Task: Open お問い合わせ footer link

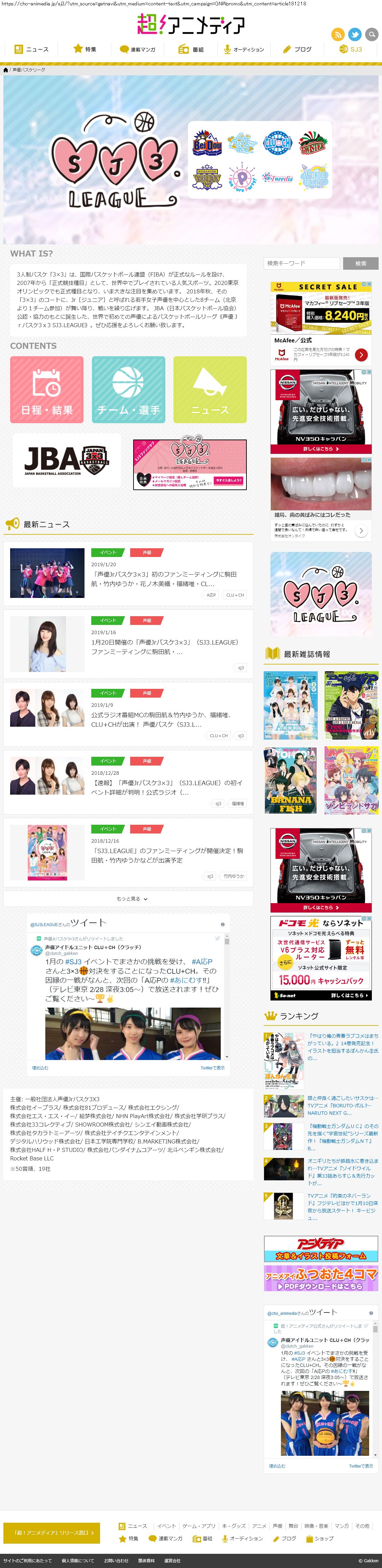Action: click(x=116, y=1561)
